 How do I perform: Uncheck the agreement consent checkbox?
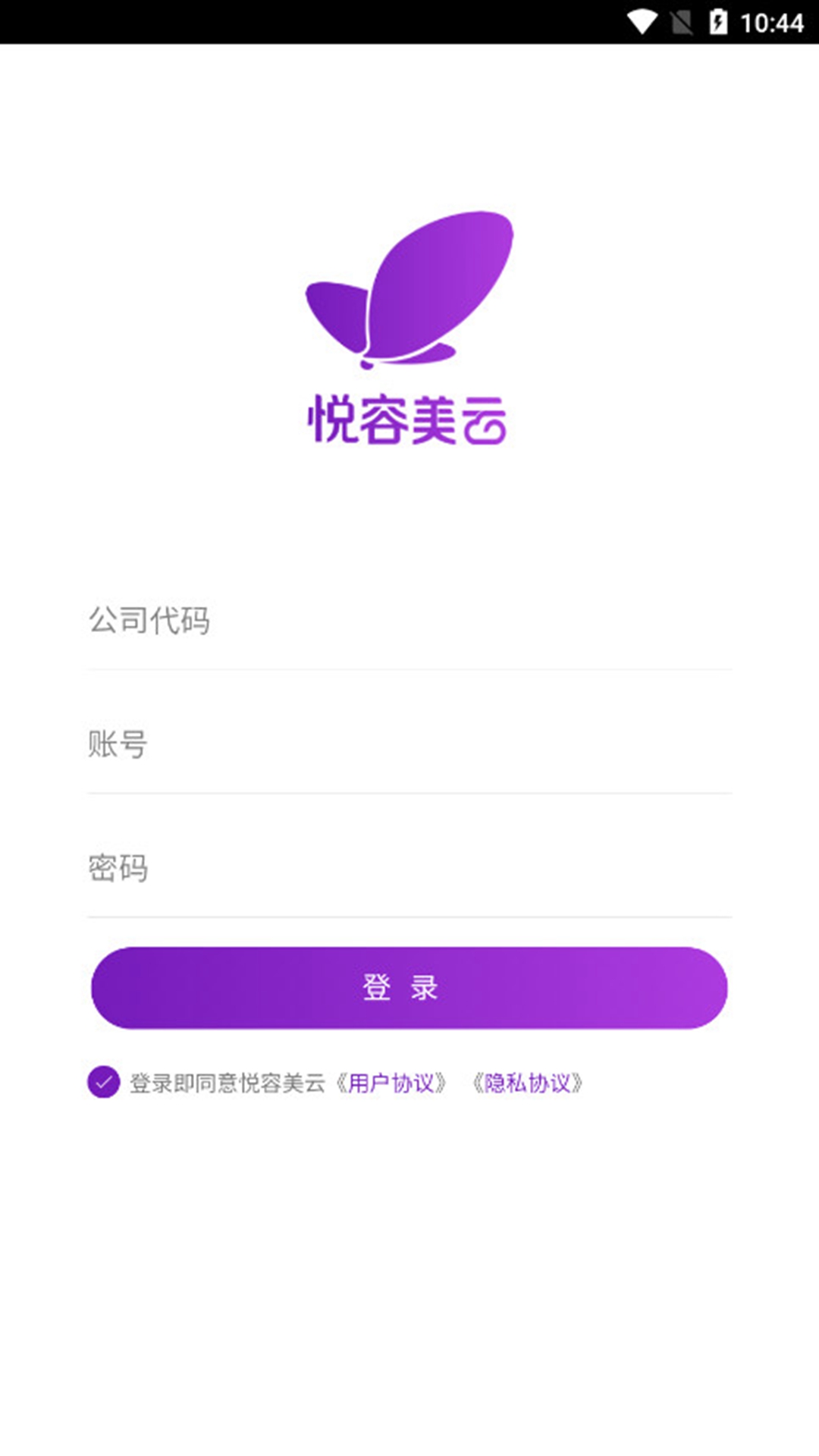point(104,1082)
